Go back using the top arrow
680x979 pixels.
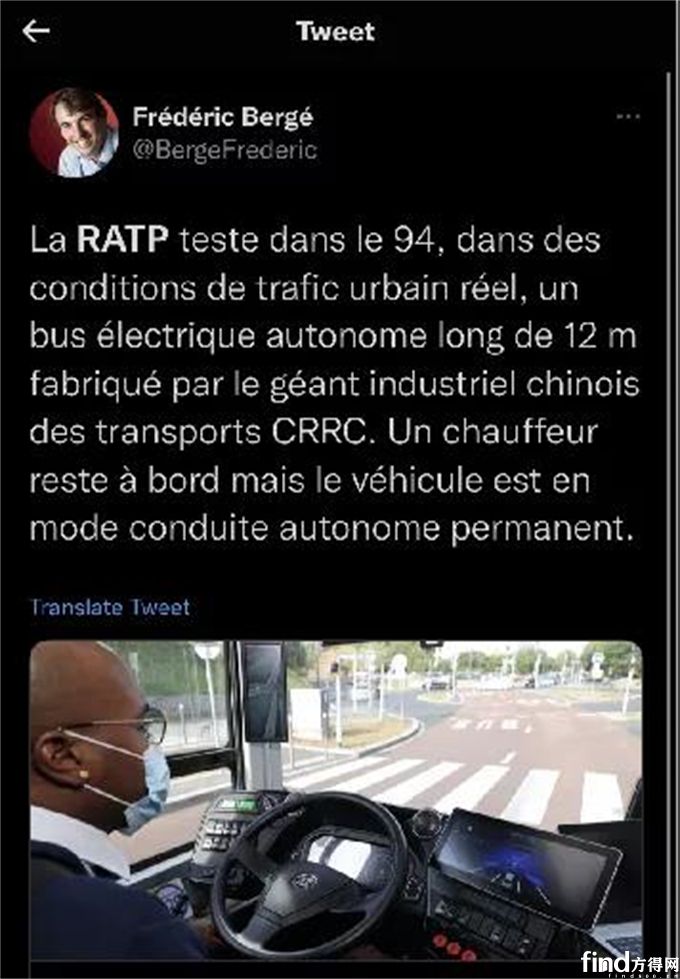tap(37, 31)
